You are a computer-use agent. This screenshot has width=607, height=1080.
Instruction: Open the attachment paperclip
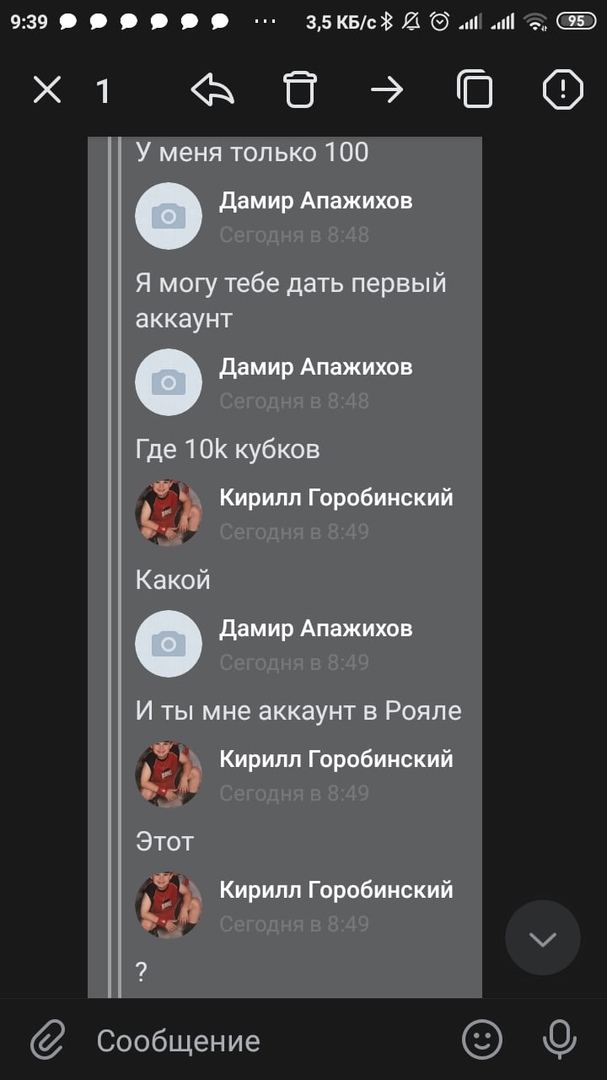click(x=47, y=1041)
